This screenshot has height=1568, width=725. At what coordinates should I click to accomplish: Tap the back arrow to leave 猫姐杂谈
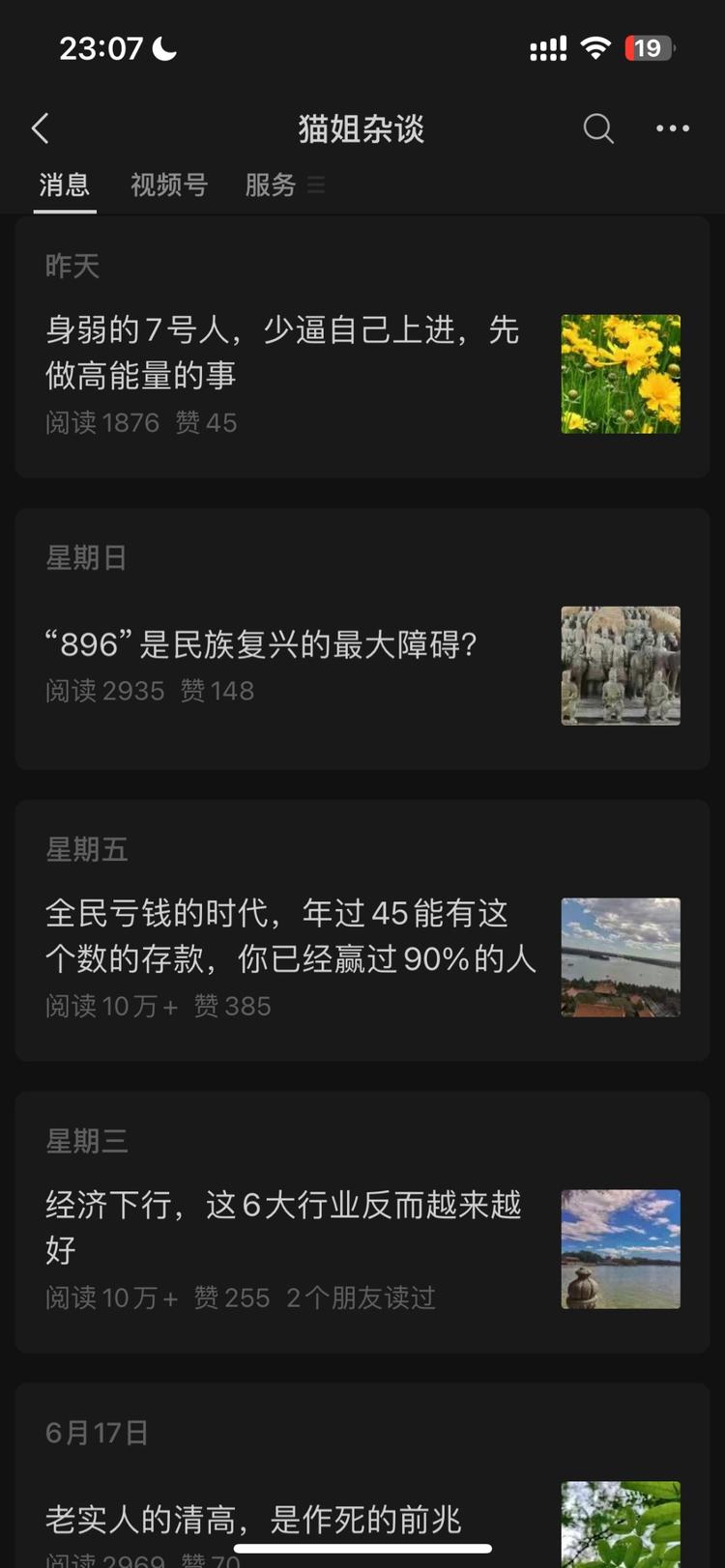click(40, 128)
